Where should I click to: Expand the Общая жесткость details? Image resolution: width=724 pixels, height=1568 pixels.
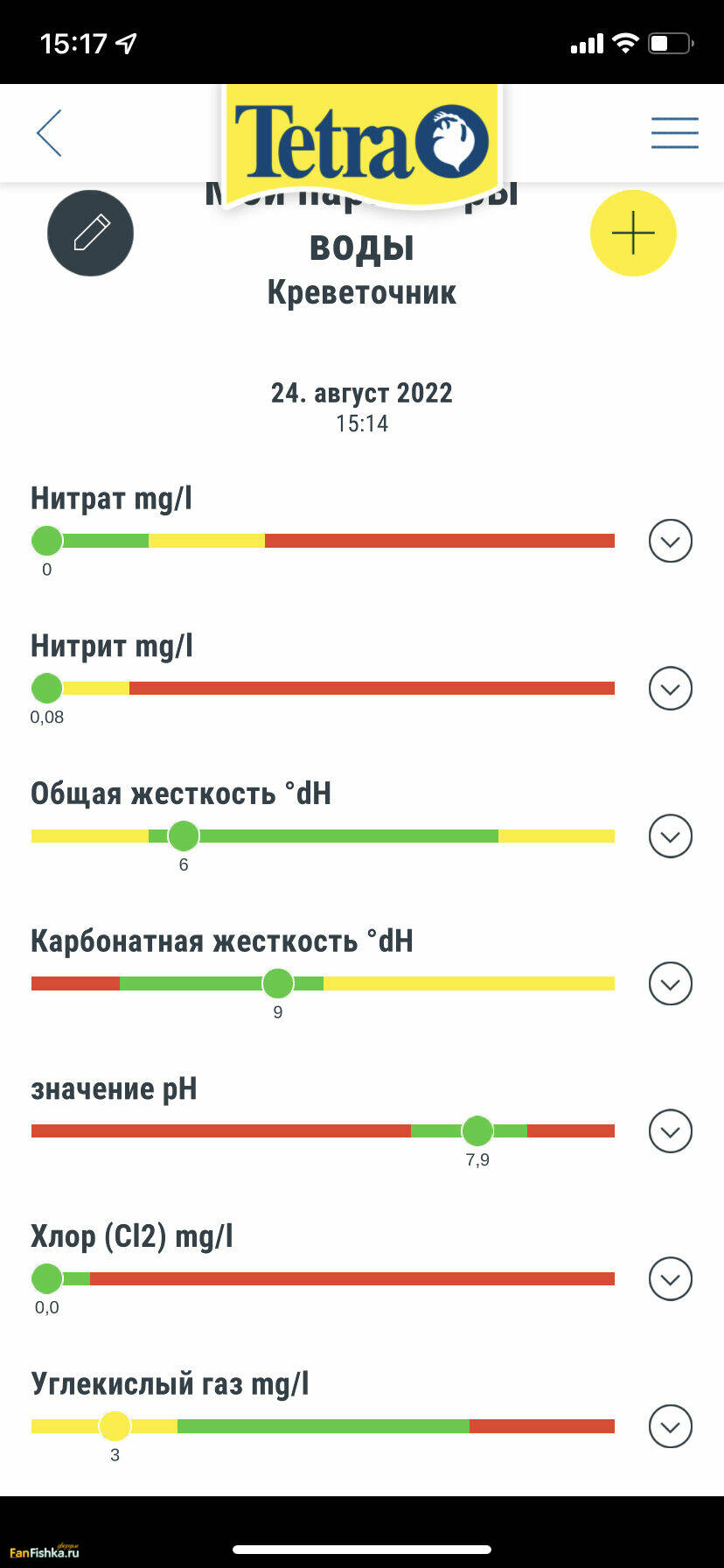click(x=671, y=836)
